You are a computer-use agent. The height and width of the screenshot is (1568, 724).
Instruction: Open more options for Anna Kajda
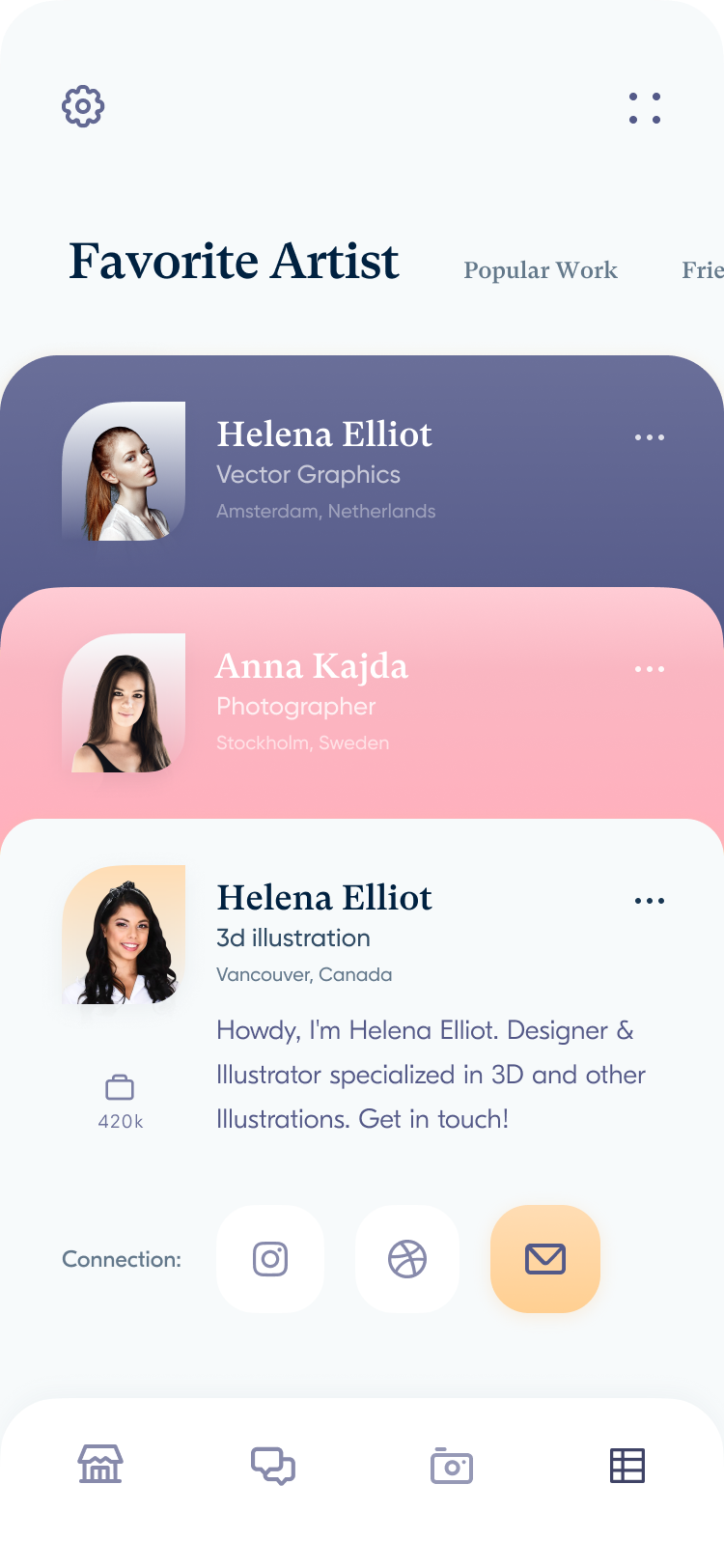click(x=650, y=669)
